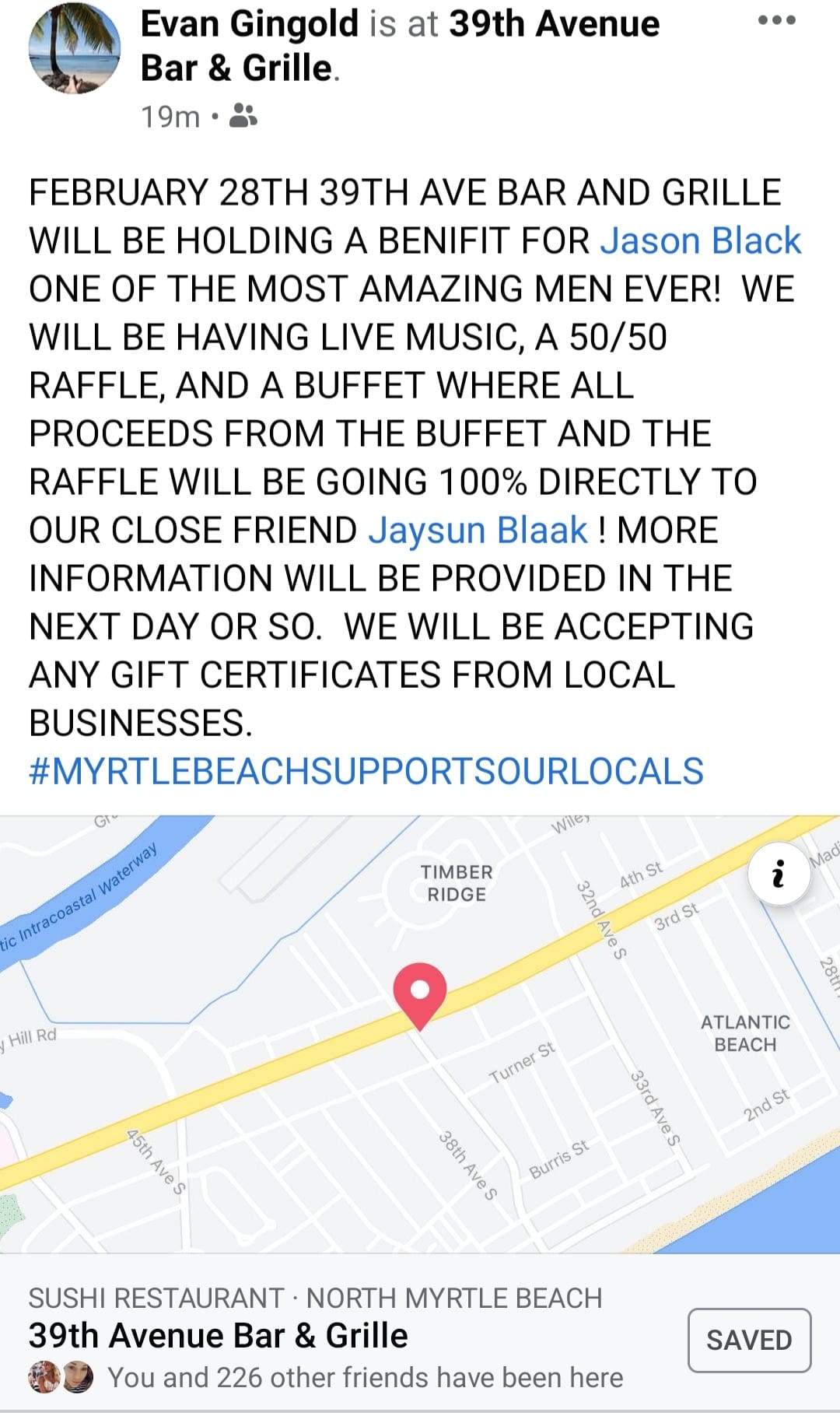
Task: Open Evan Gingold's profile from name
Action: 250,24
